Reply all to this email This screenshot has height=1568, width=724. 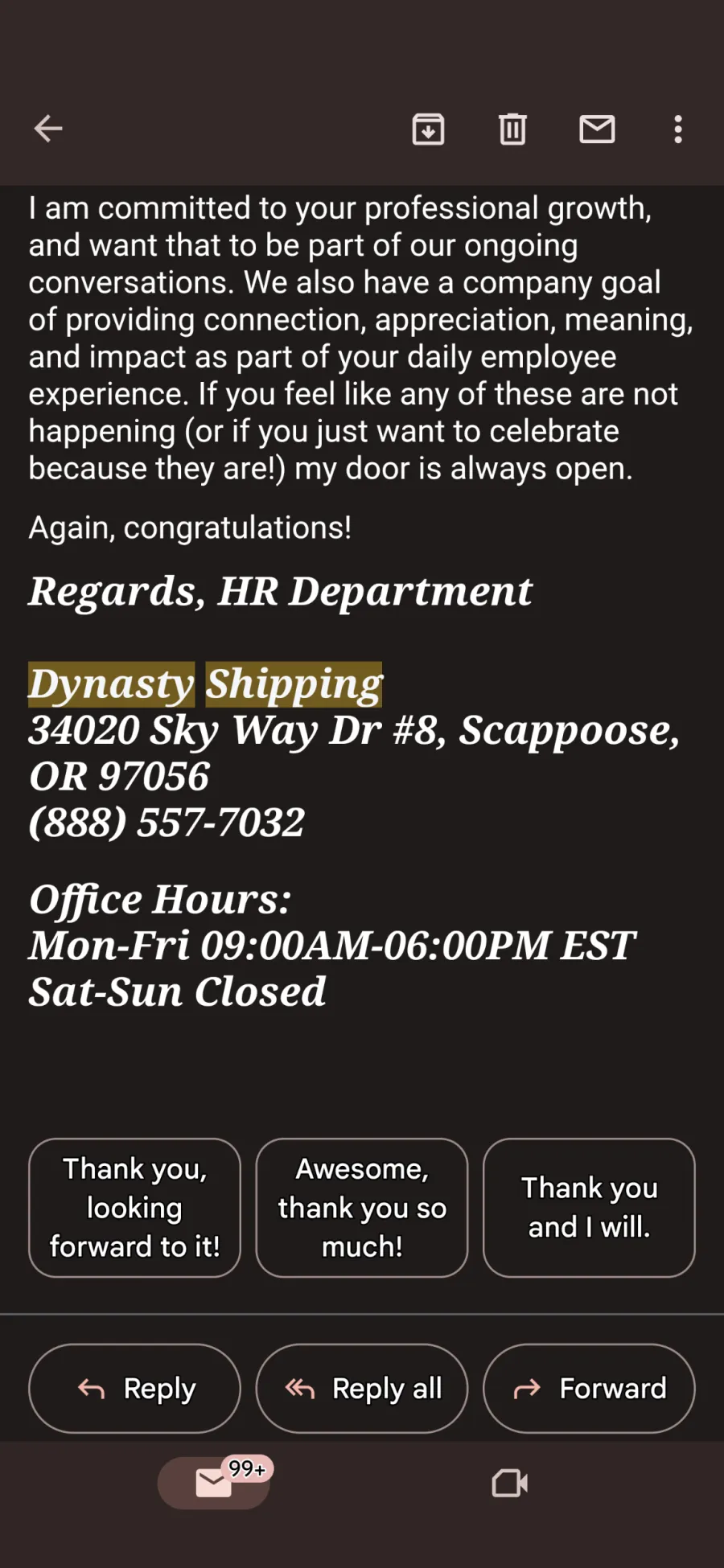coord(362,1388)
